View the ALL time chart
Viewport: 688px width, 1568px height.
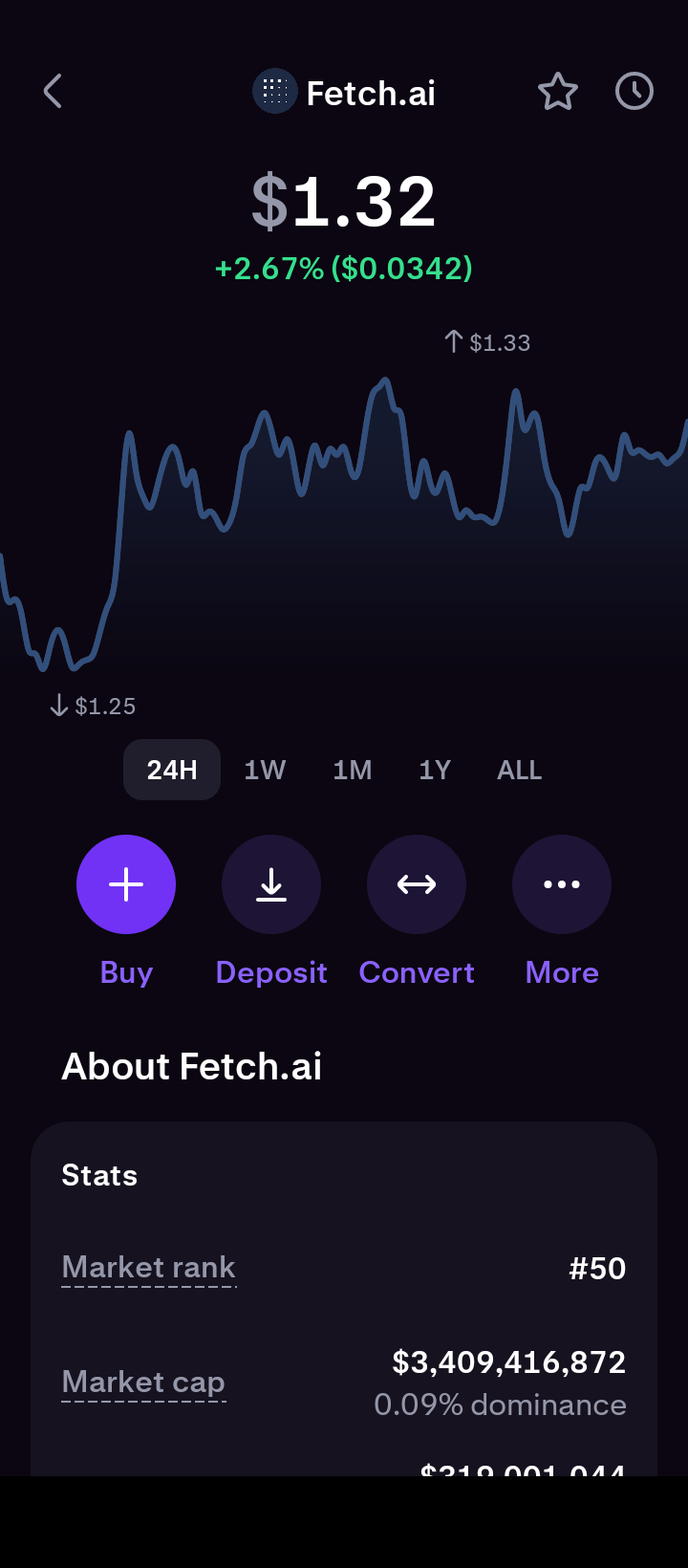[519, 770]
